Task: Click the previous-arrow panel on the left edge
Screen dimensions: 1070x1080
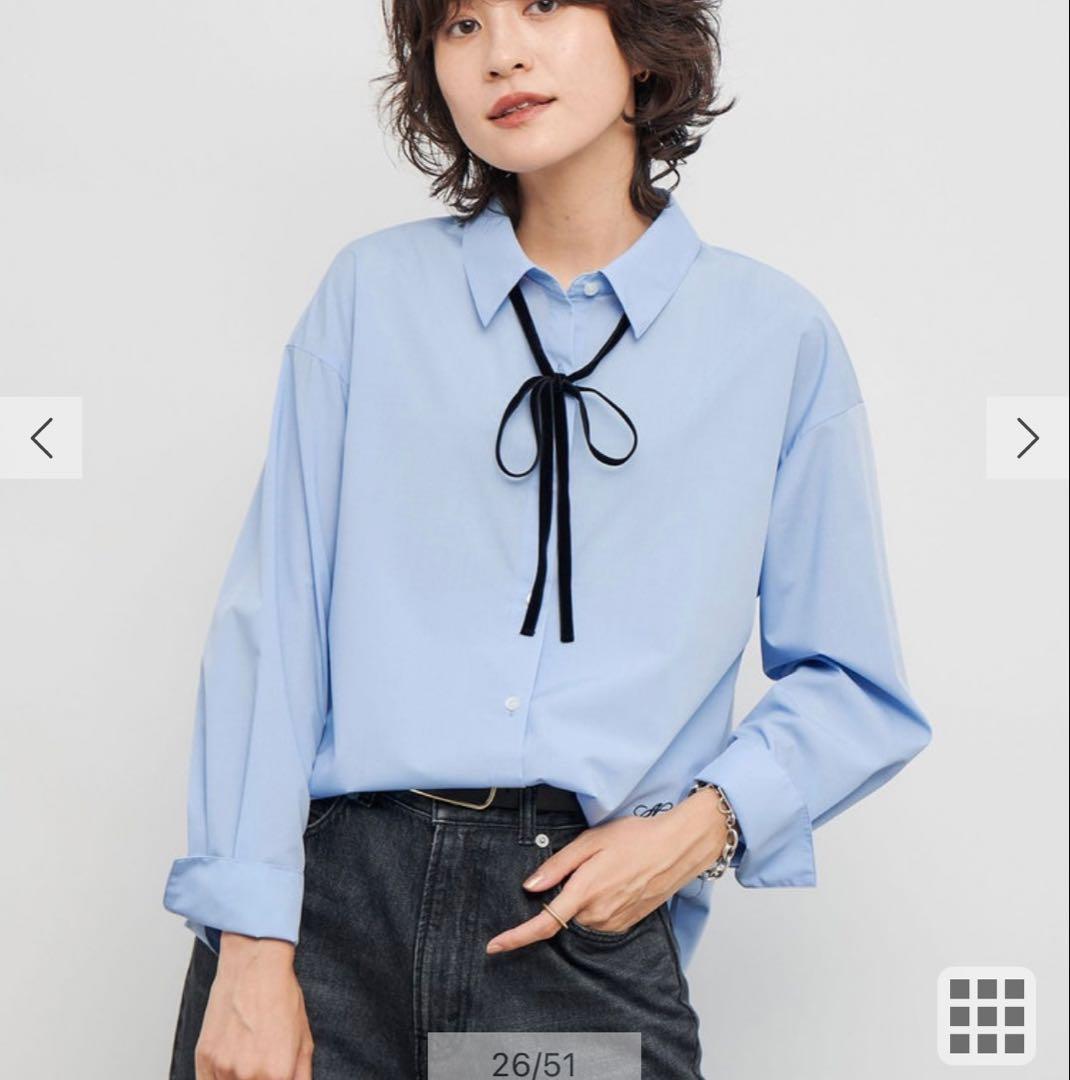Action: (40, 436)
